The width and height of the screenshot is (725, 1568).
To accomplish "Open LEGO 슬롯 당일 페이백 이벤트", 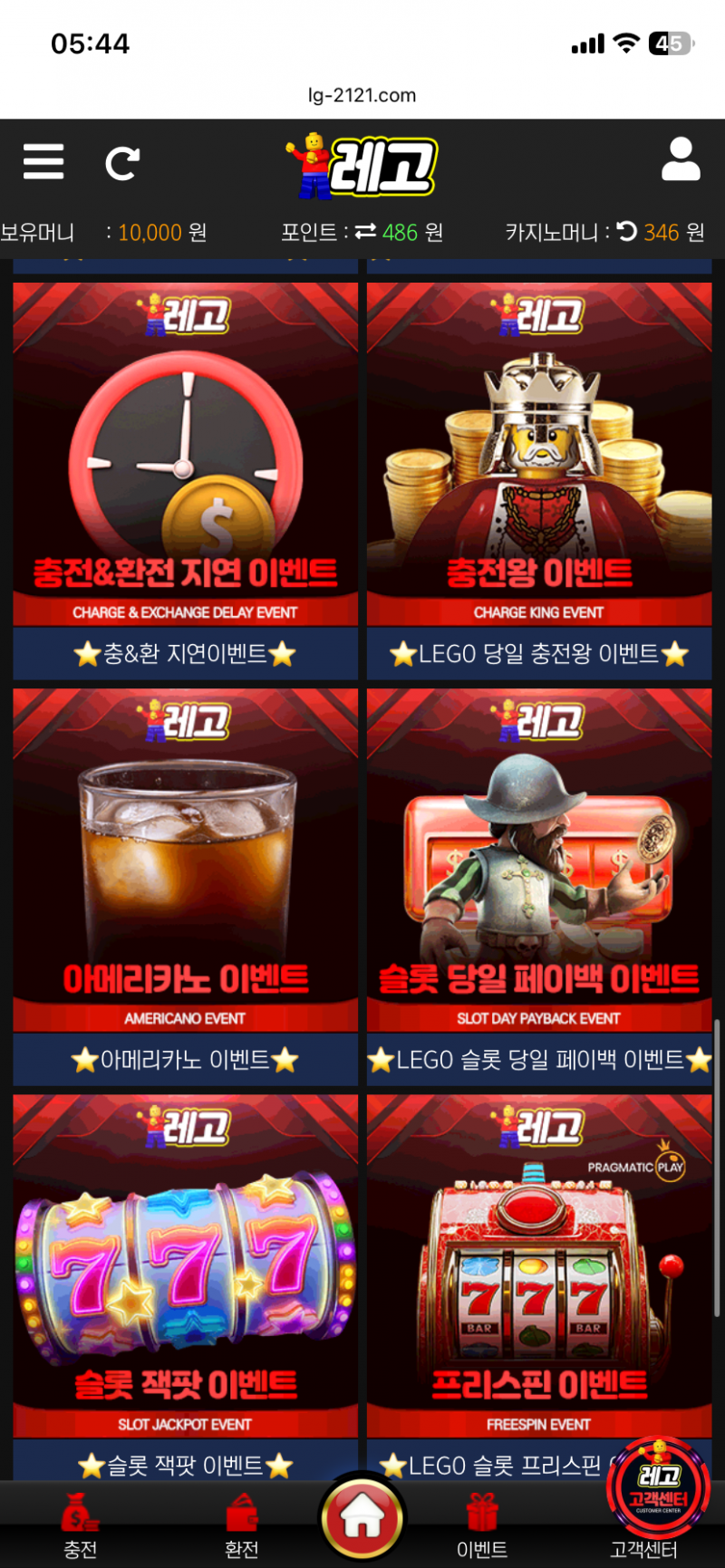I will tap(539, 886).
